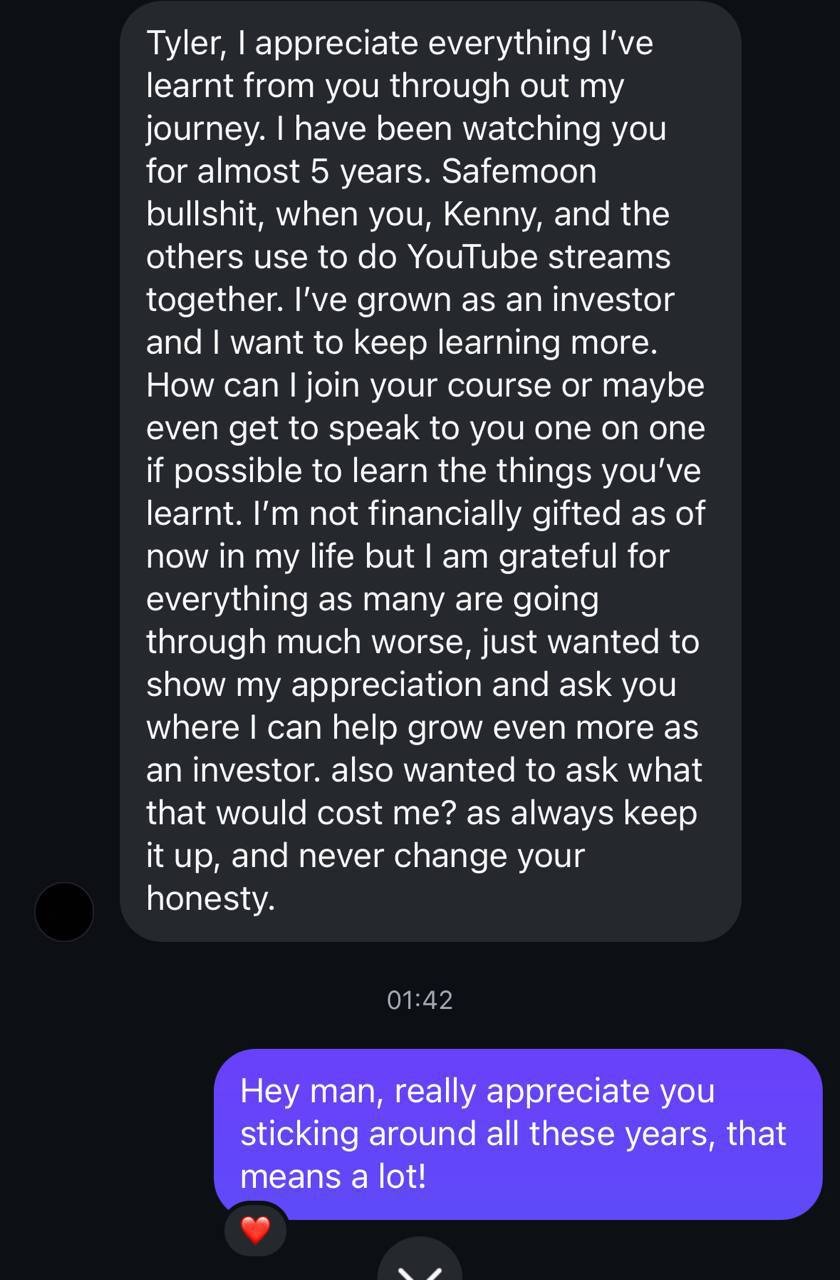Screen dimensions: 840x1280
Task: Open the heart reaction on the purple message
Action: tap(256, 1229)
